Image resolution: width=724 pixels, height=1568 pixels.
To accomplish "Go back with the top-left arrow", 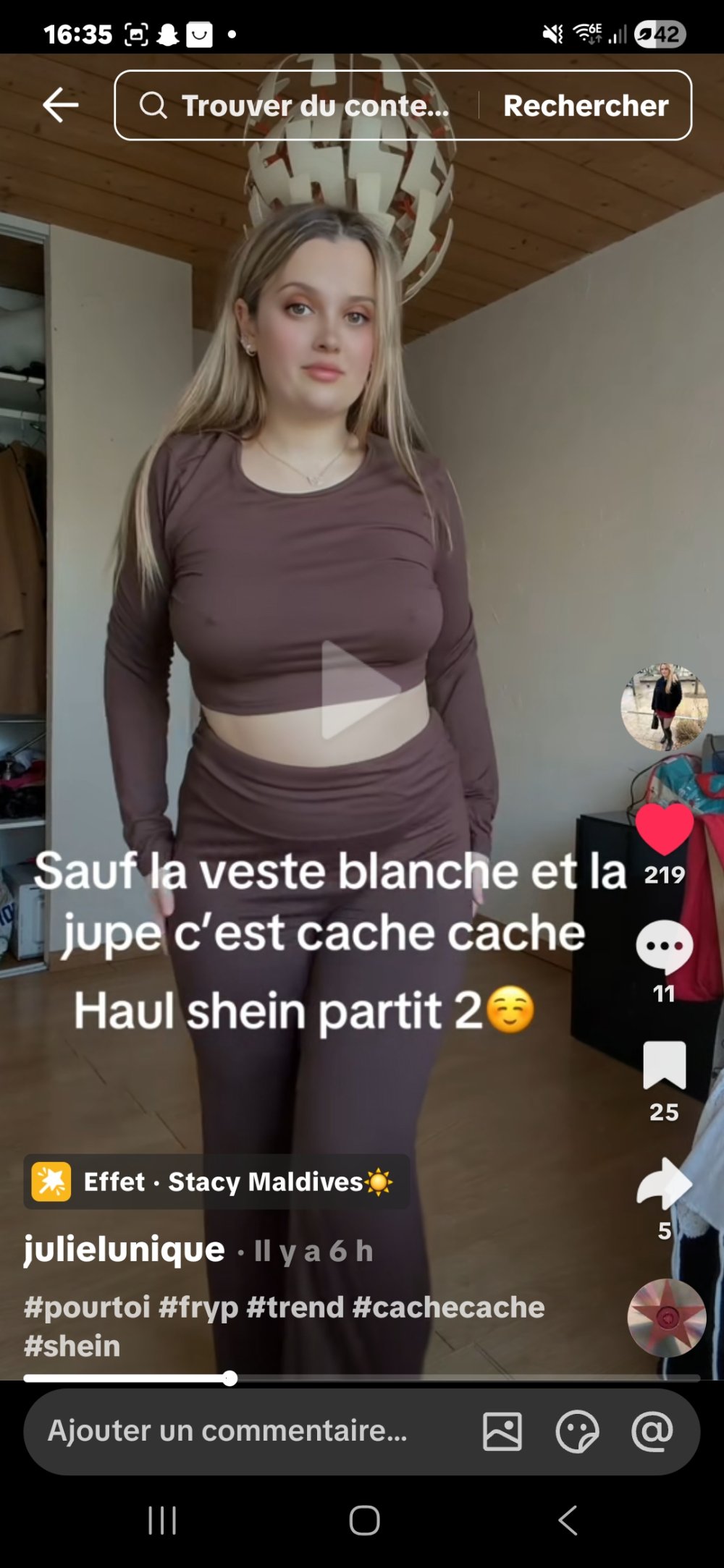I will 60,106.
